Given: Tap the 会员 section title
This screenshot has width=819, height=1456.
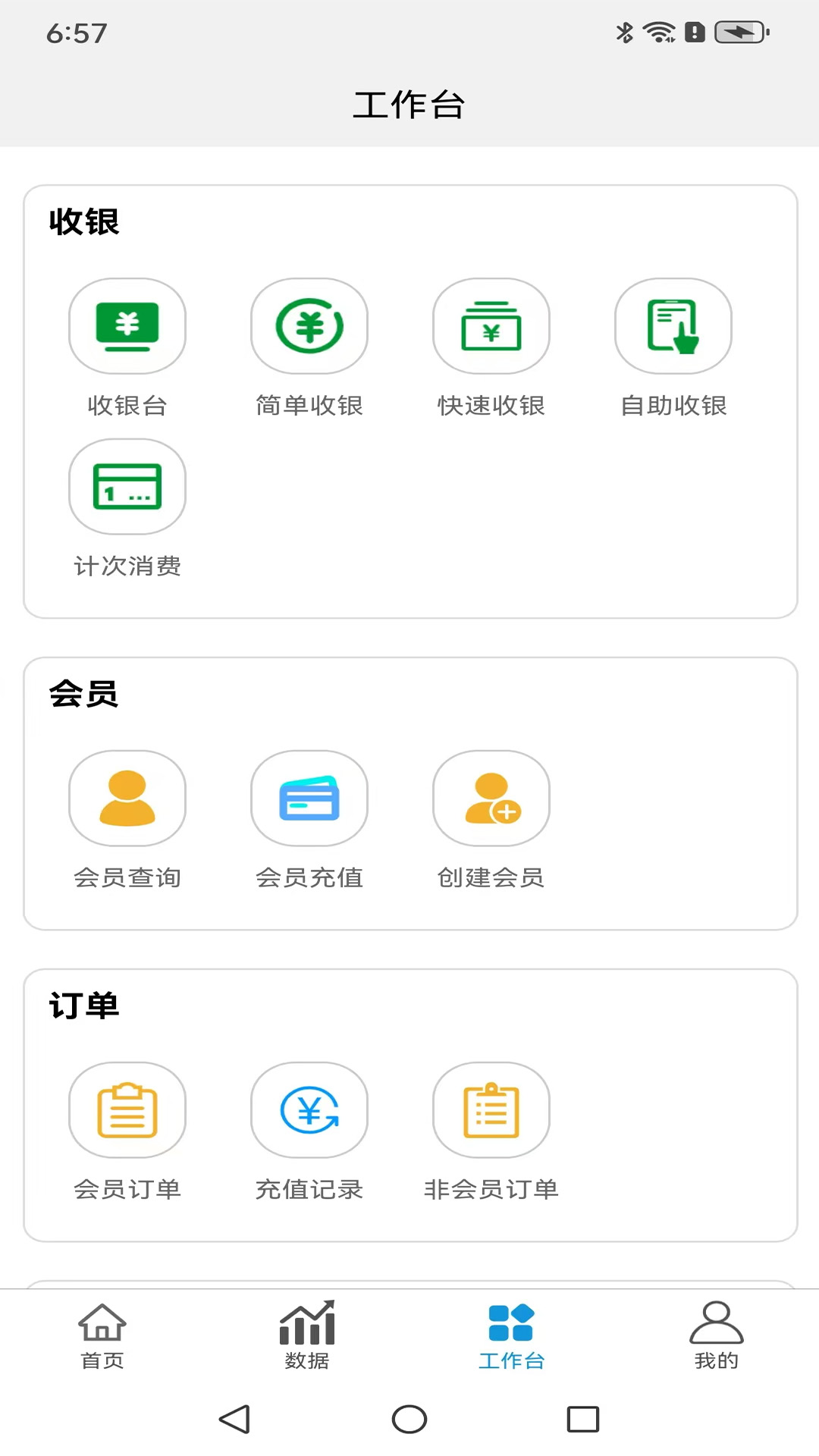Looking at the screenshot, I should [84, 694].
